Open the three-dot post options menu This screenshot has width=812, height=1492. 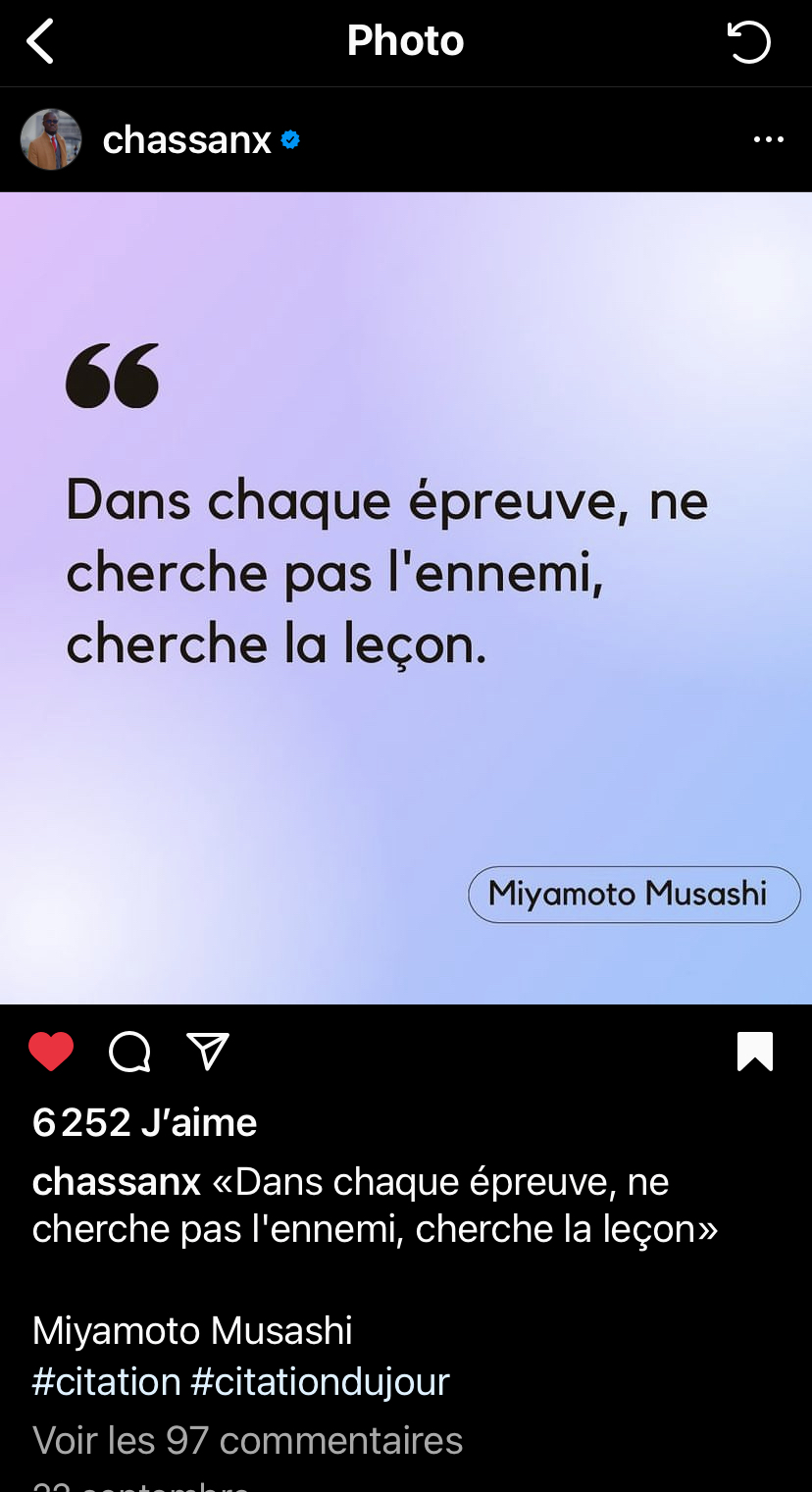(769, 140)
